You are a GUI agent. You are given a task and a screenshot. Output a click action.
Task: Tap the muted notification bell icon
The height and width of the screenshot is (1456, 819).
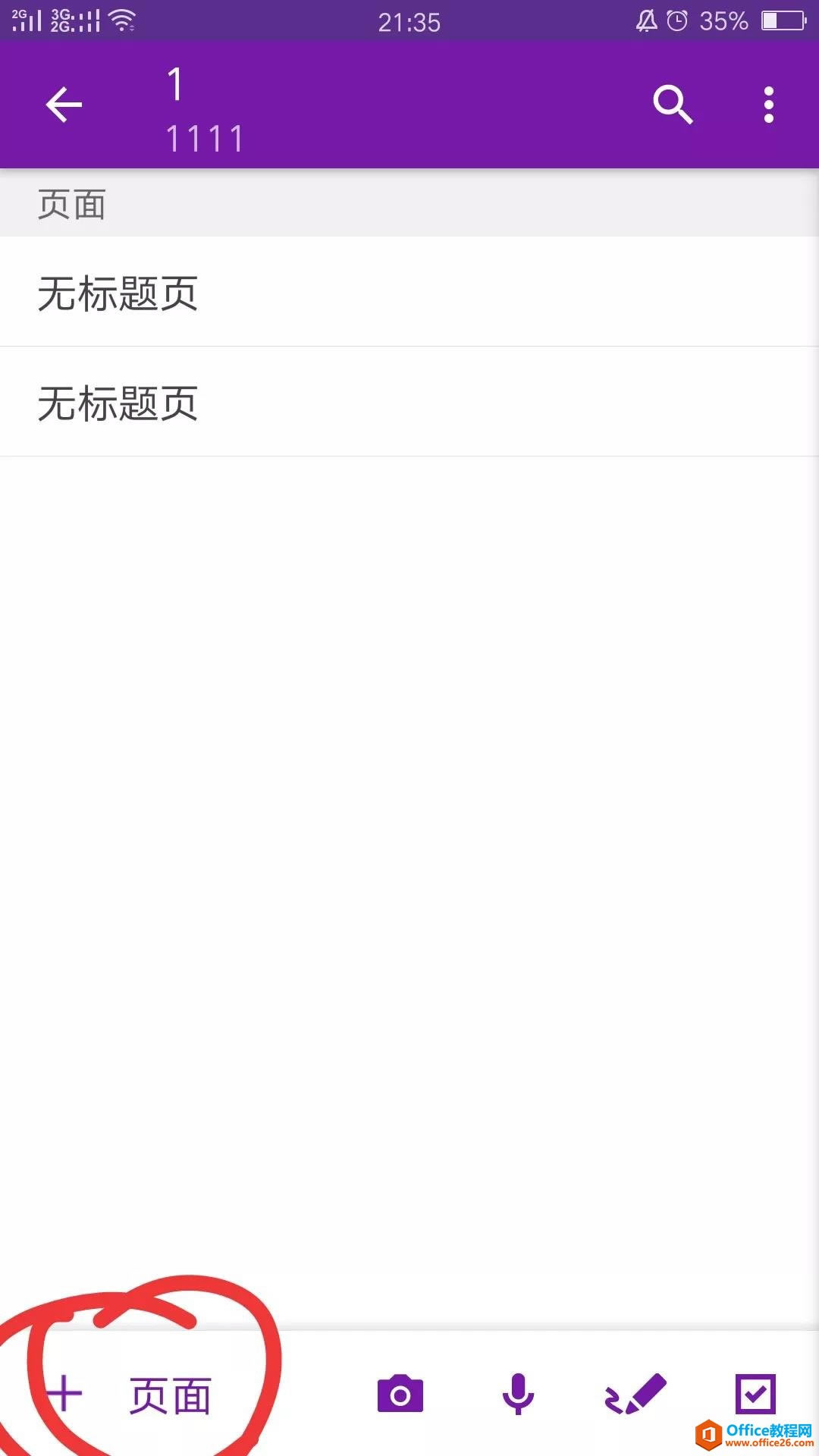(644, 20)
